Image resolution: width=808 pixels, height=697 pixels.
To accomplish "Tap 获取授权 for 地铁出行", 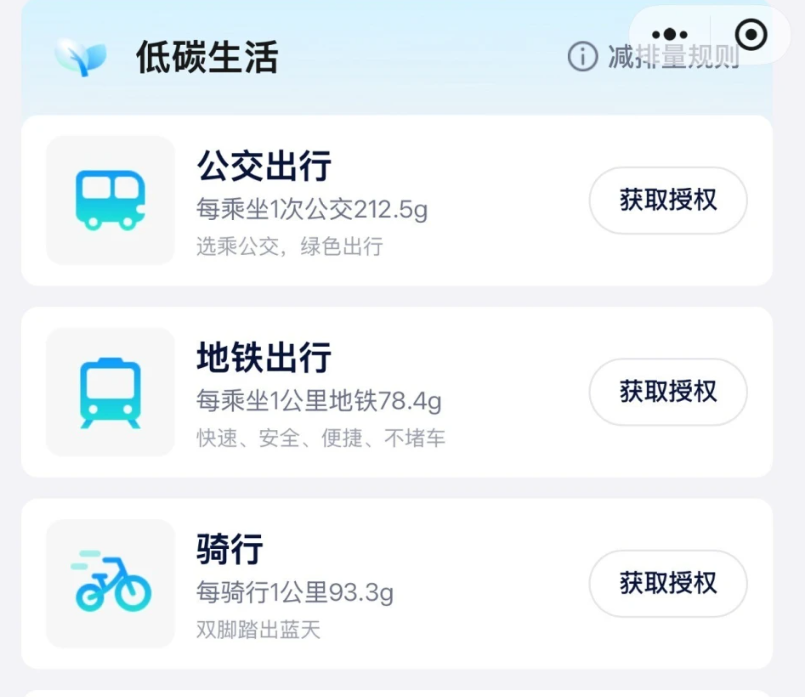I will pos(667,392).
